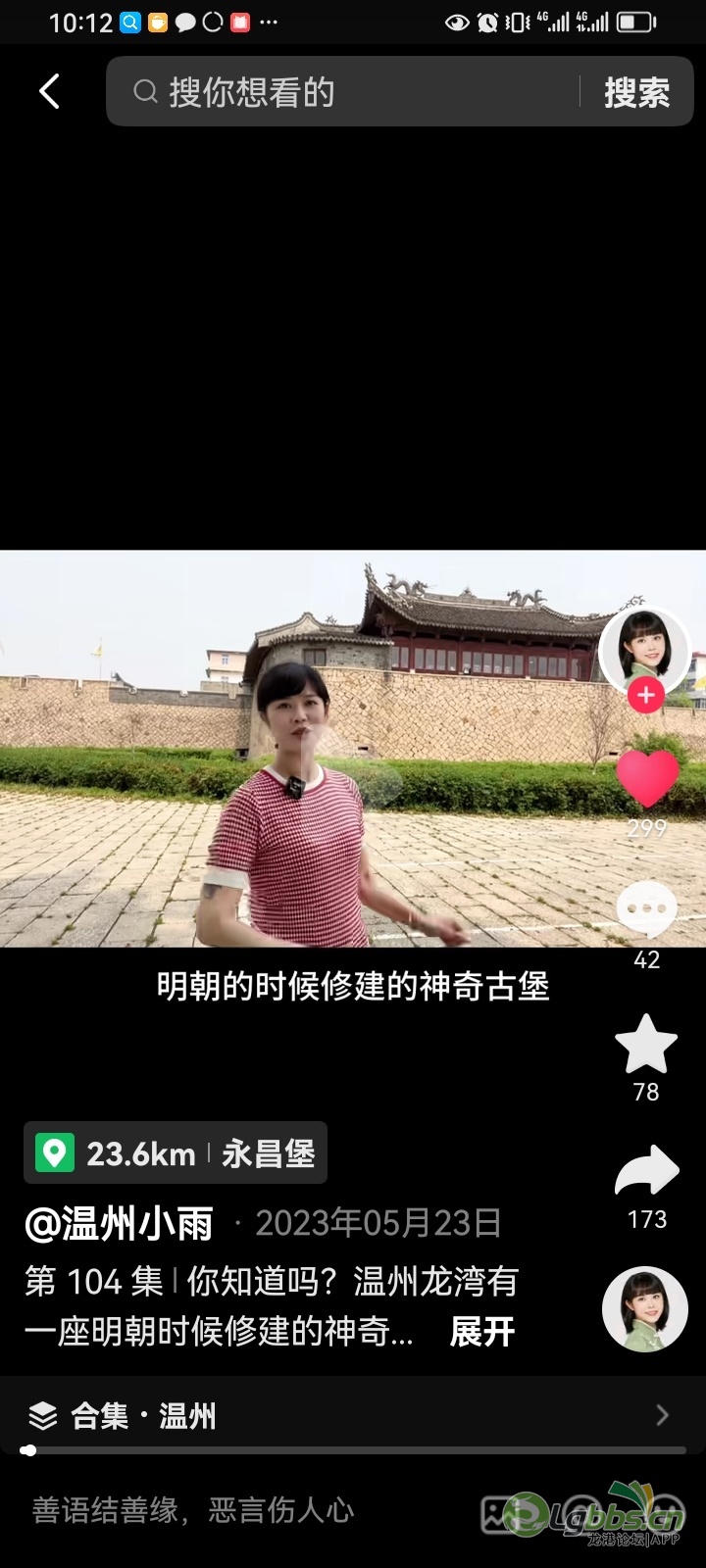Tap the 搜索 button

(636, 92)
